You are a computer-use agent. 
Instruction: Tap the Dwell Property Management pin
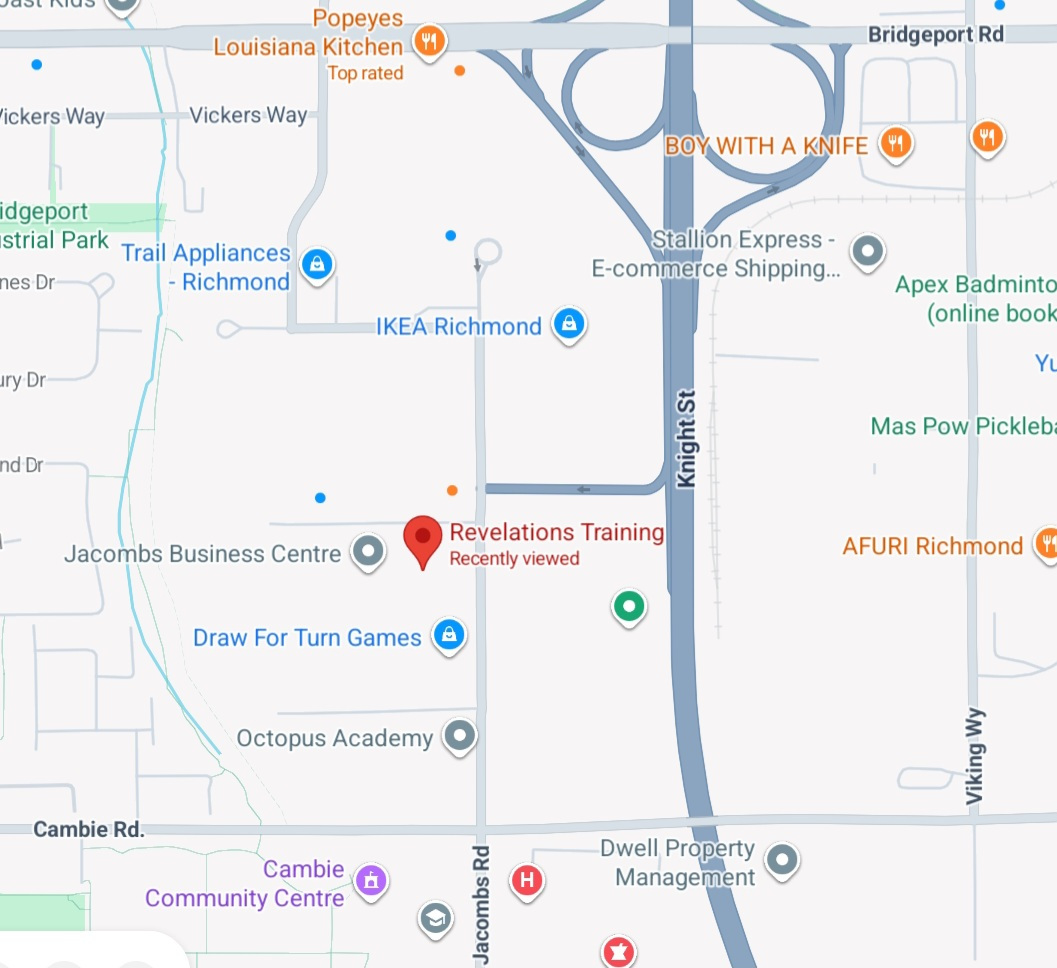[782, 861]
